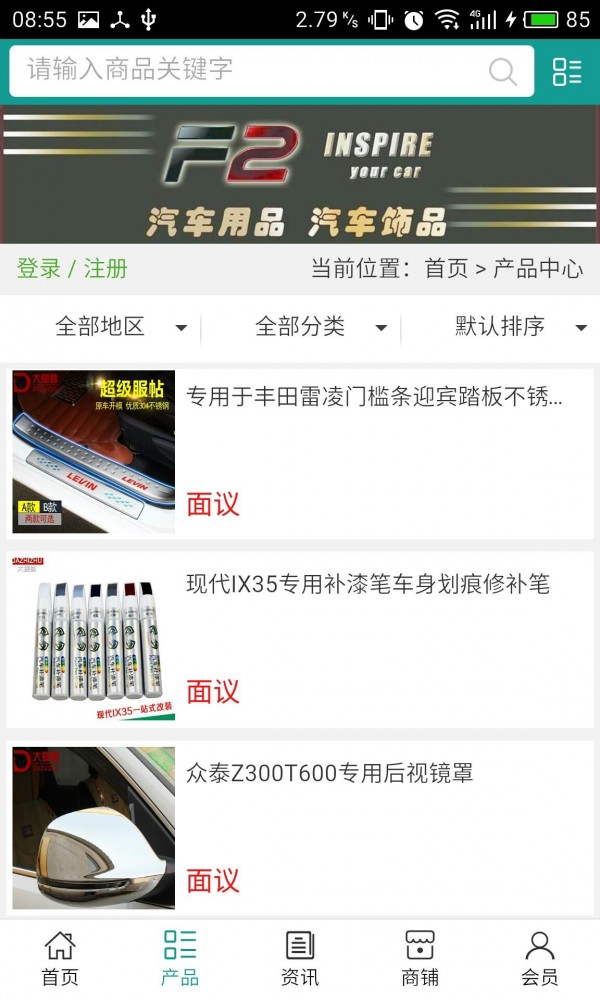This screenshot has height=1000, width=600.
Task: Go to 首页 in the breadcrumb
Action: pyautogui.click(x=446, y=269)
